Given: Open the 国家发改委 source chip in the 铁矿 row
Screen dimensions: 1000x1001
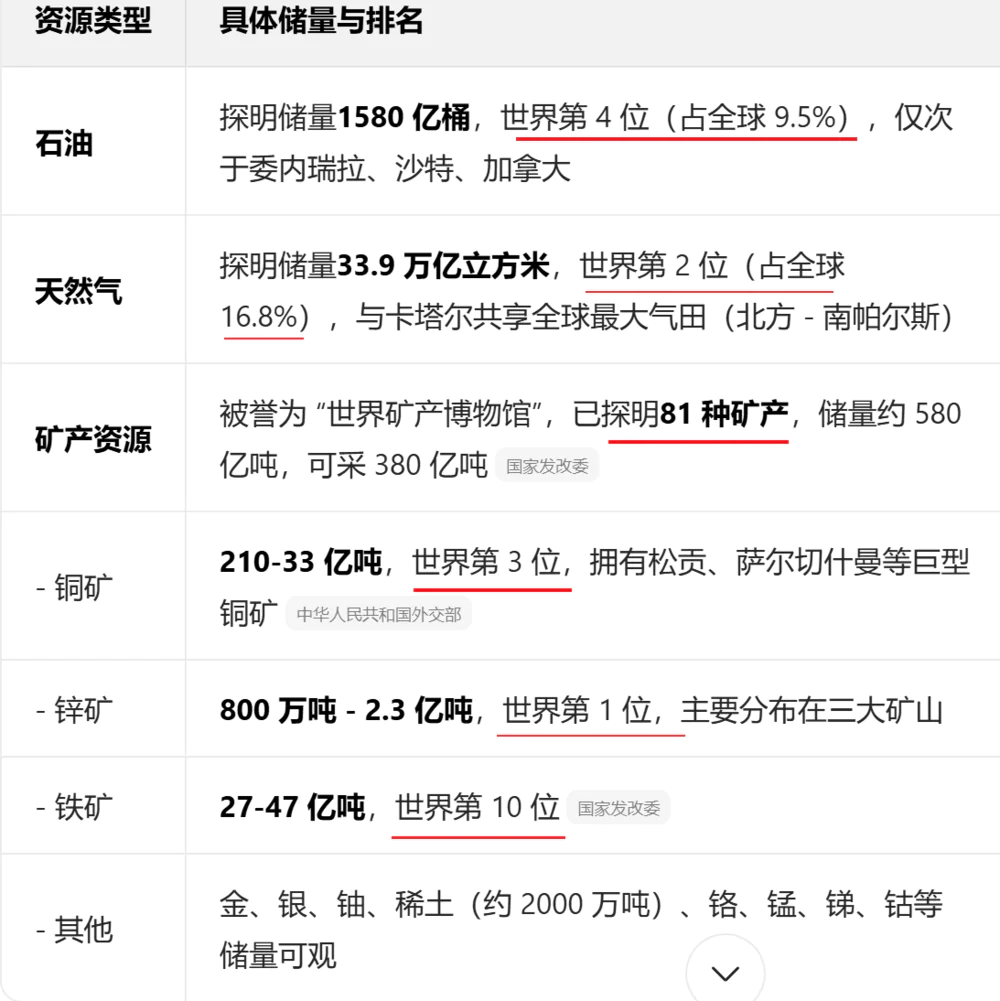Looking at the screenshot, I should click(x=618, y=809).
